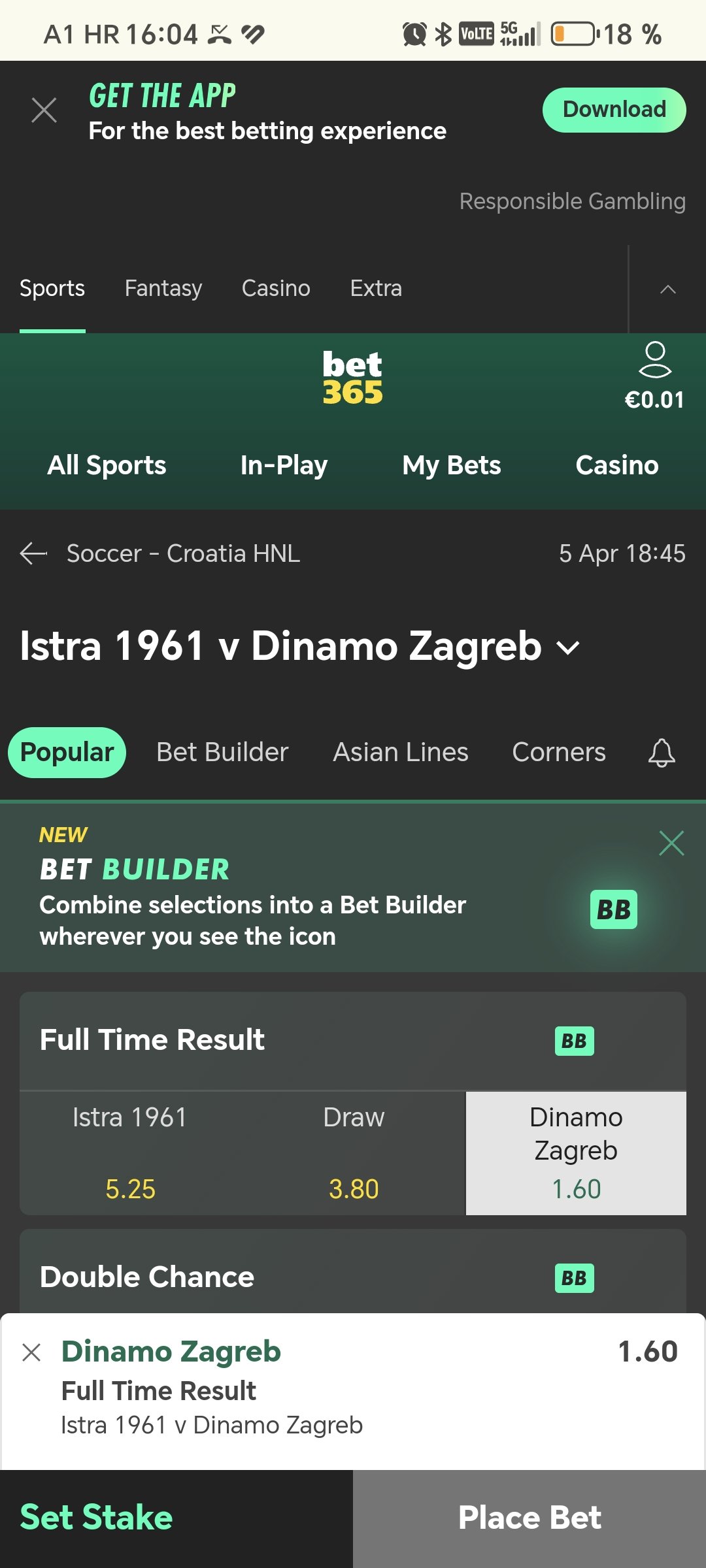This screenshot has width=706, height=1568.
Task: Collapse the top product bar with chevron
Action: (x=667, y=289)
